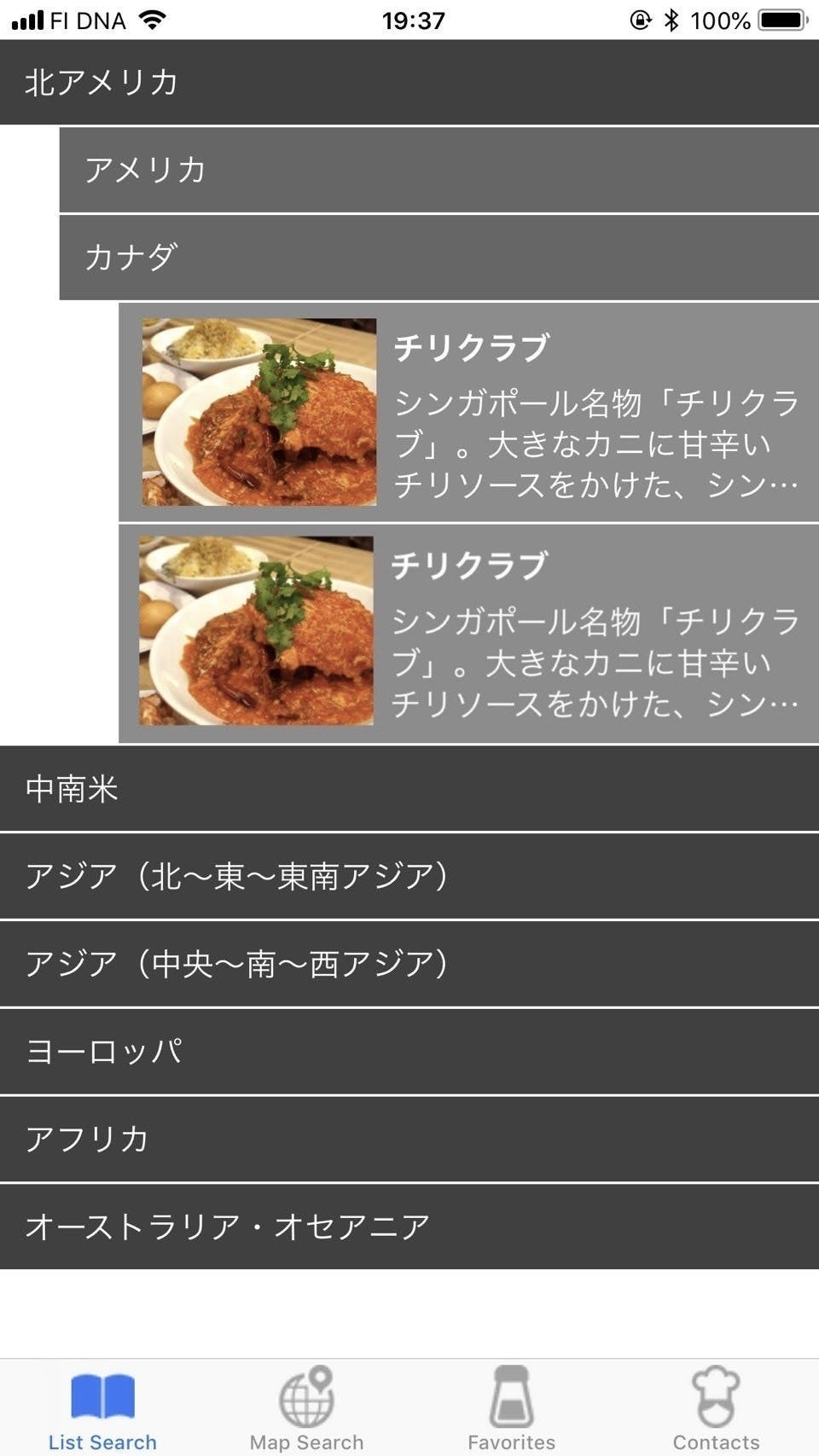Expand オーストラリア・オセアニア region
Image resolution: width=819 pixels, height=1456 pixels.
point(409,1227)
